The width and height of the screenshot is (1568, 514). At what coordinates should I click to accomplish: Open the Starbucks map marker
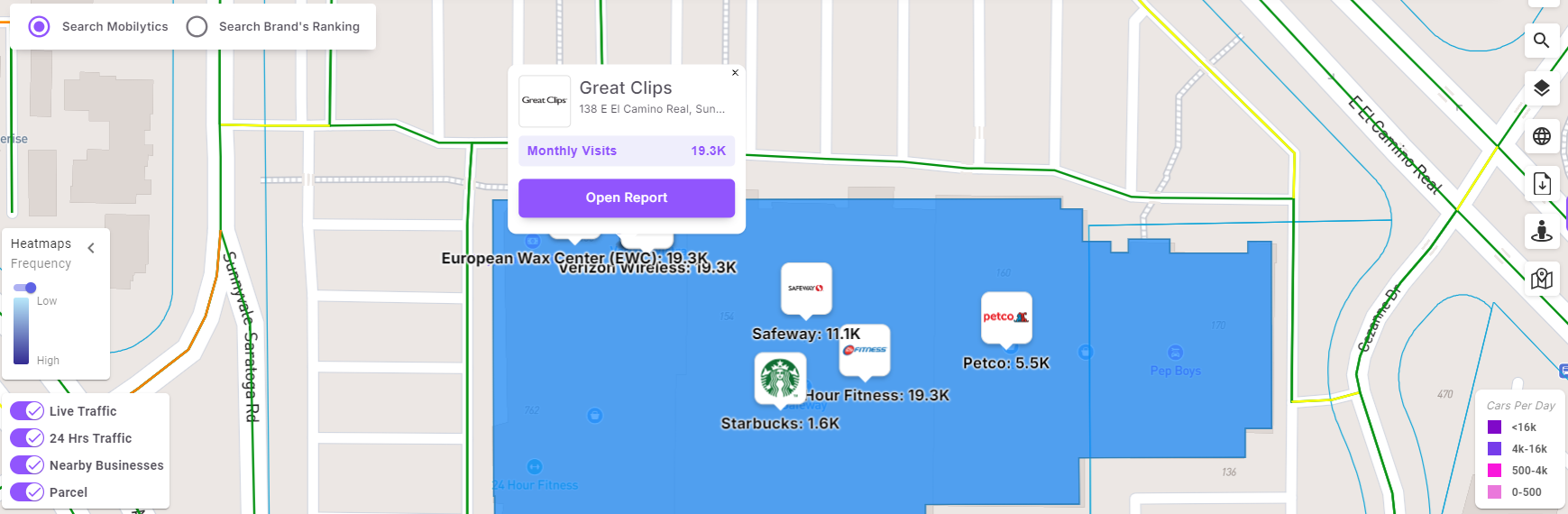[780, 378]
